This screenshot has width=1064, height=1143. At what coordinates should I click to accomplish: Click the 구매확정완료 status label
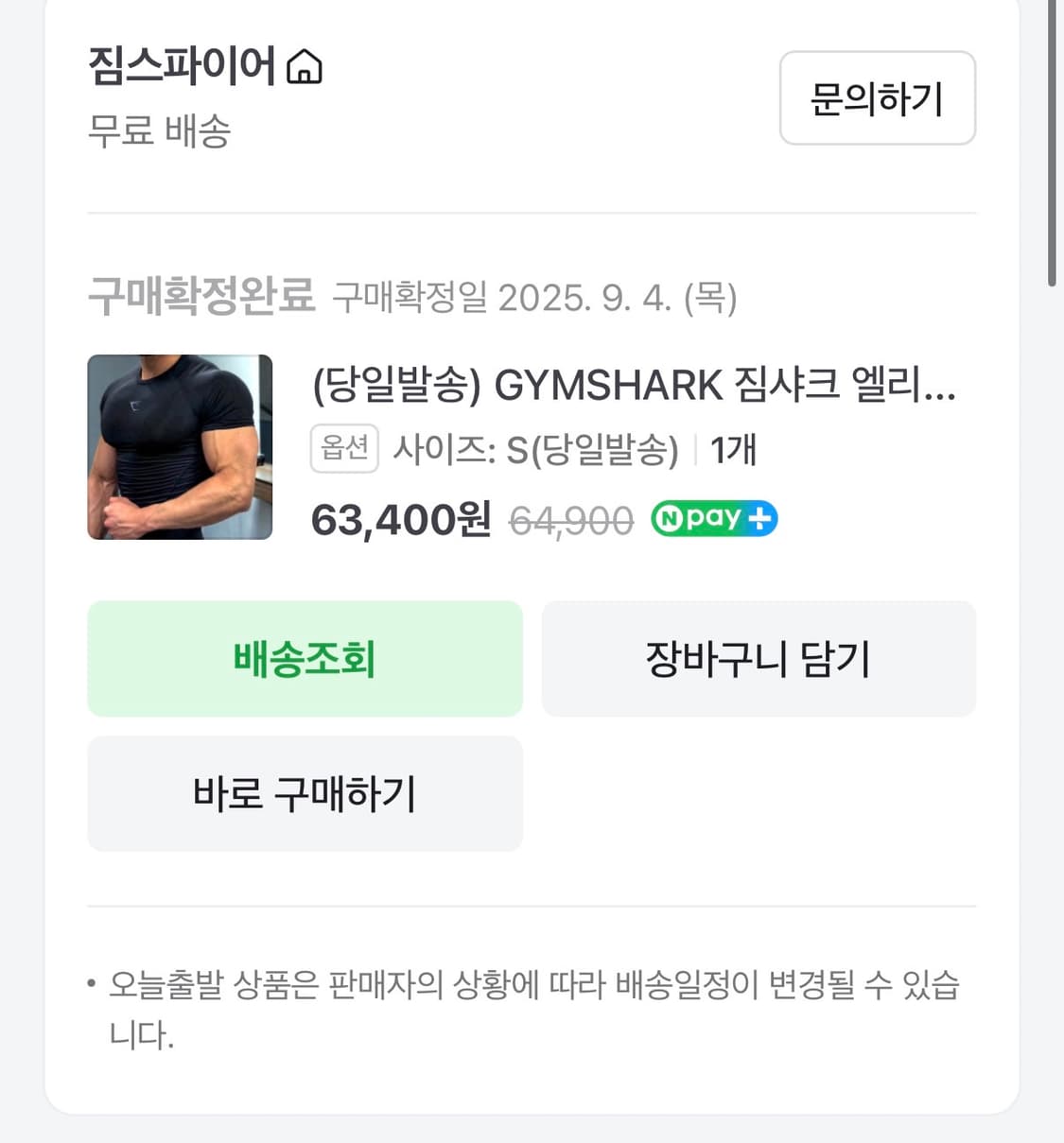point(203,298)
